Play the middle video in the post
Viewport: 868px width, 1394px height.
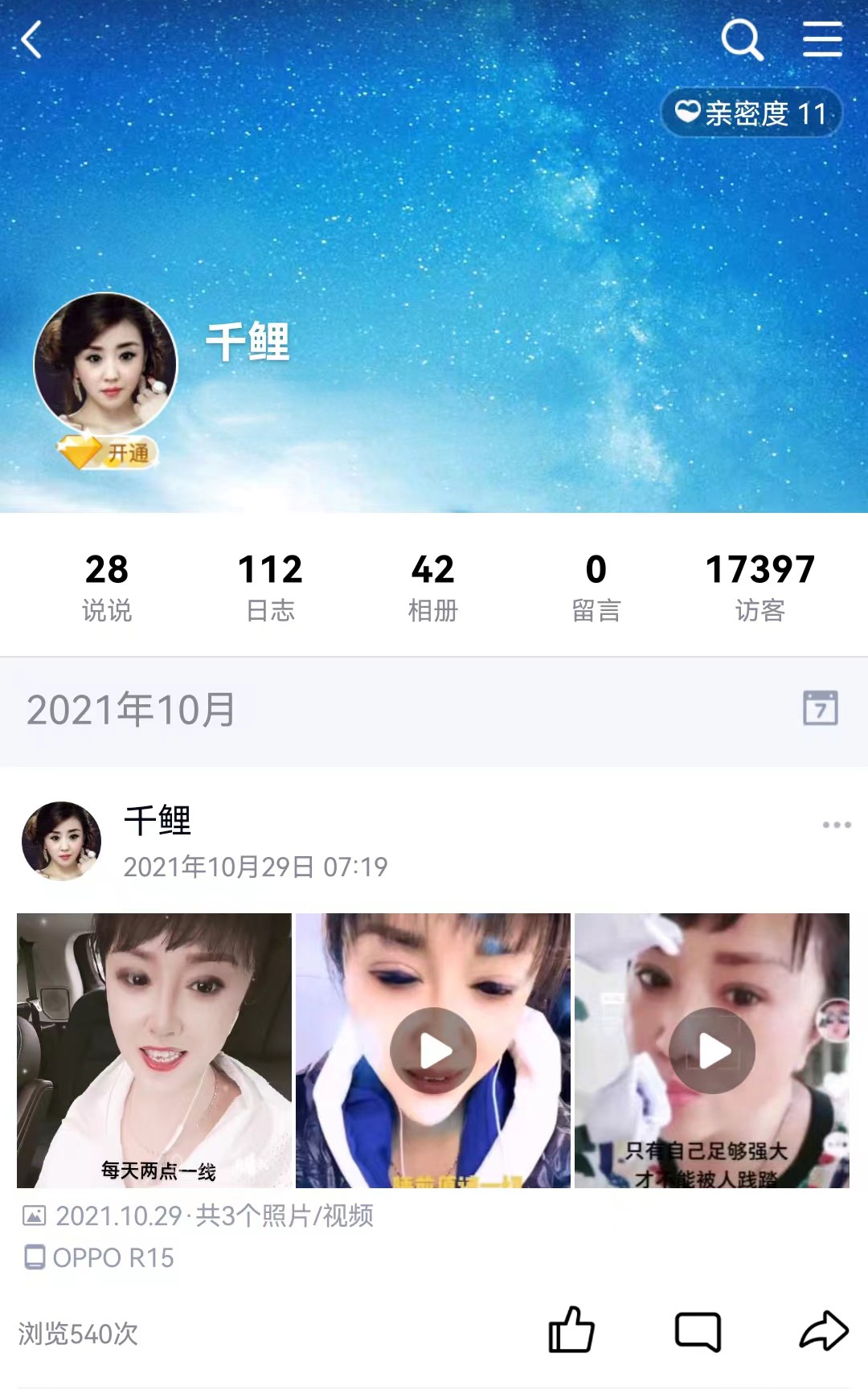(433, 1050)
